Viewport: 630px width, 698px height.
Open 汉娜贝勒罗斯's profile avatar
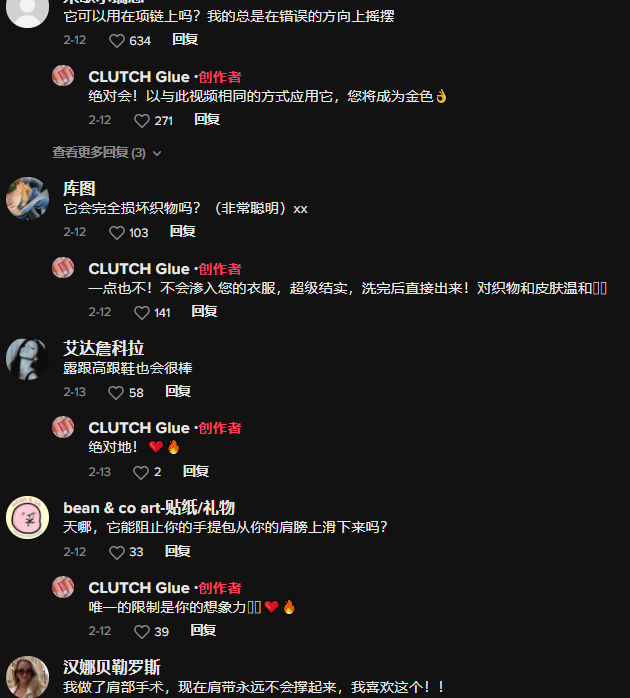coord(28,676)
